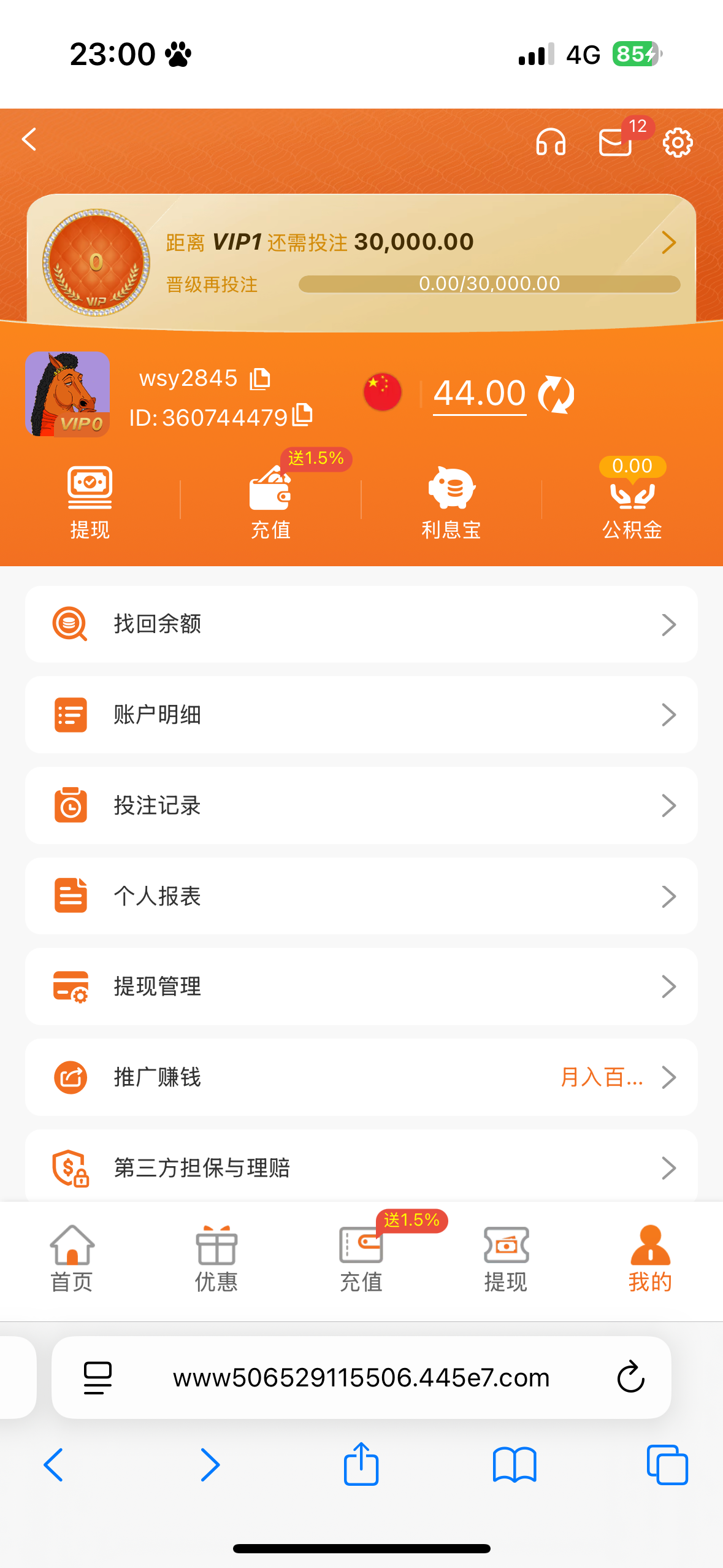This screenshot has height=1568, width=723.
Task: Copy the ID 360744479
Action: click(x=302, y=415)
